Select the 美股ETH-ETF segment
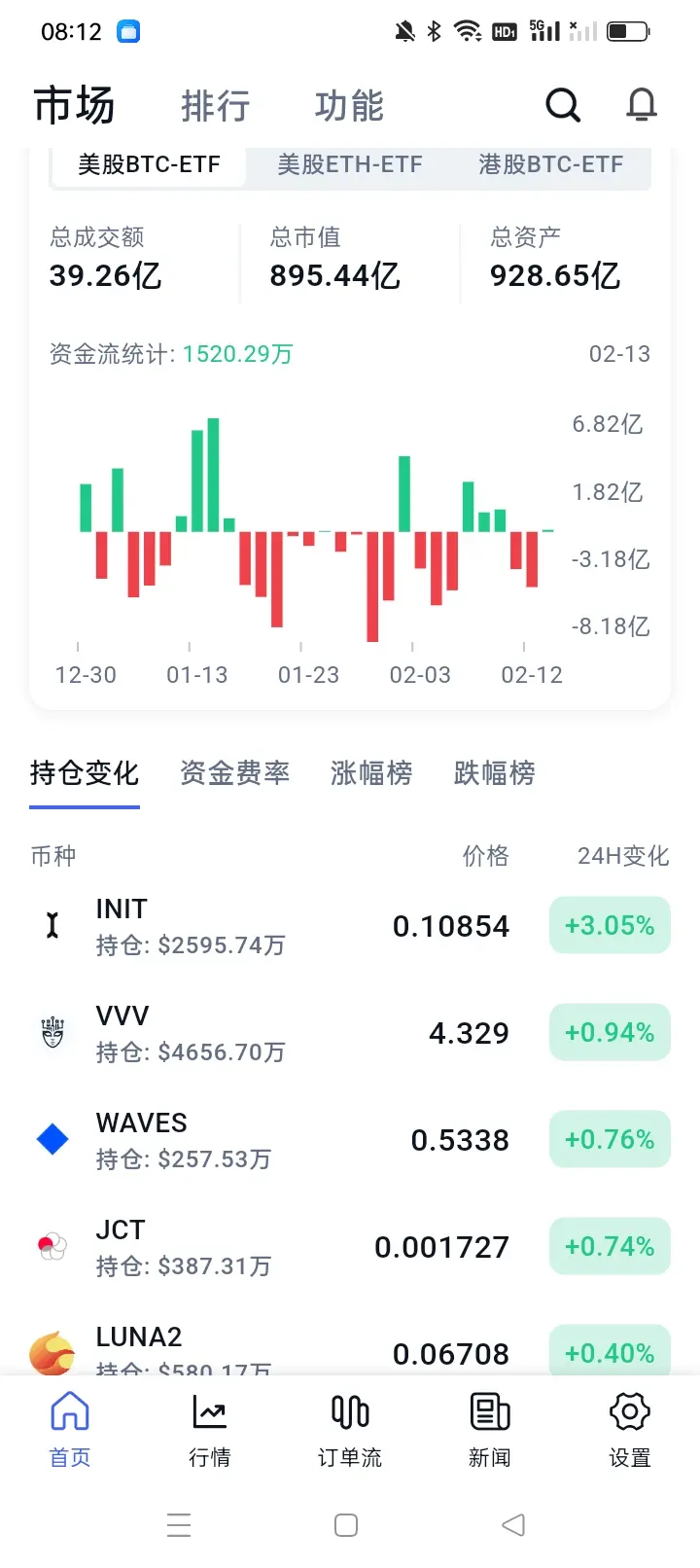The image size is (700, 1568). coord(350,164)
